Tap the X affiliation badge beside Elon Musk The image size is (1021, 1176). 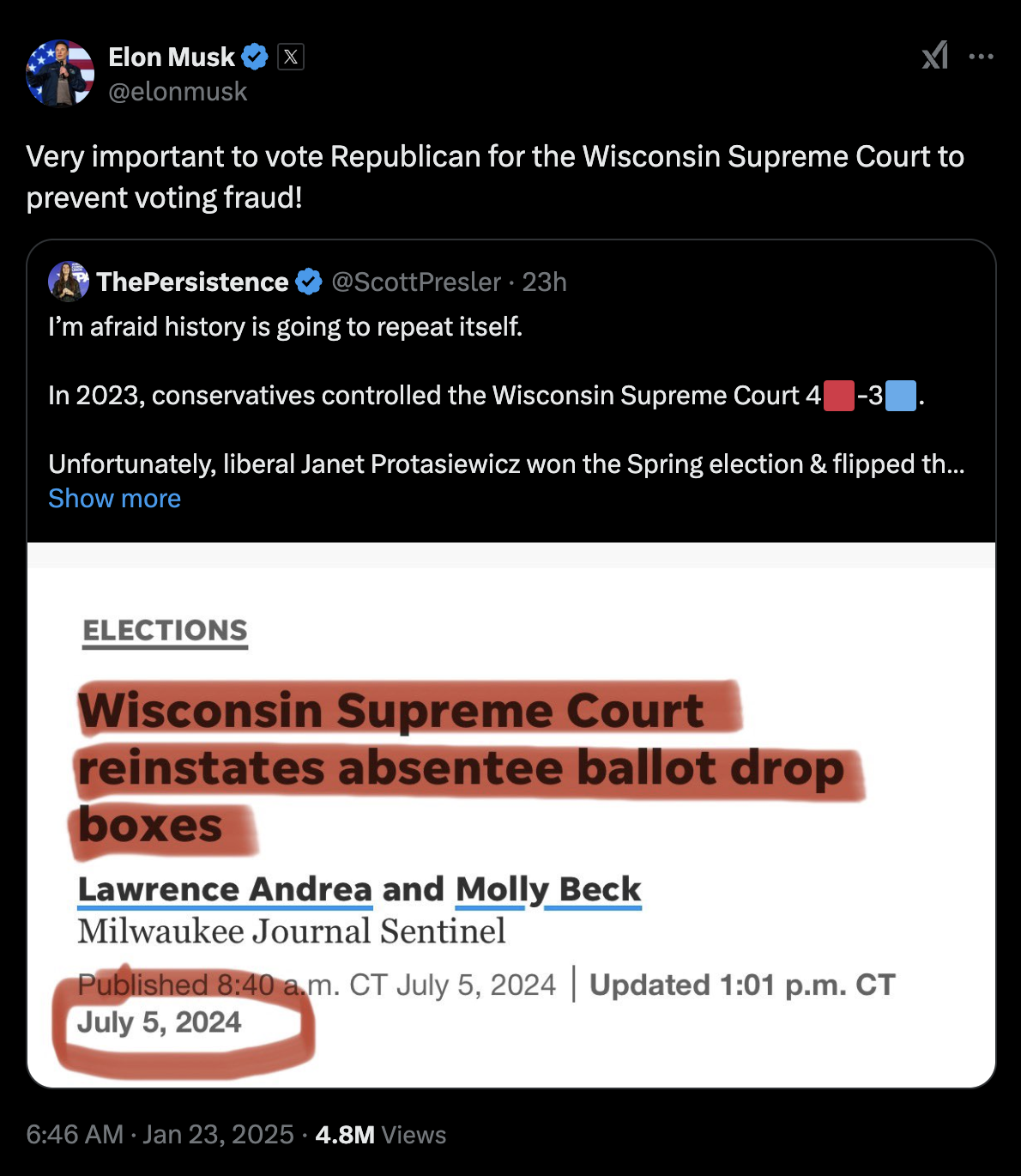click(291, 58)
